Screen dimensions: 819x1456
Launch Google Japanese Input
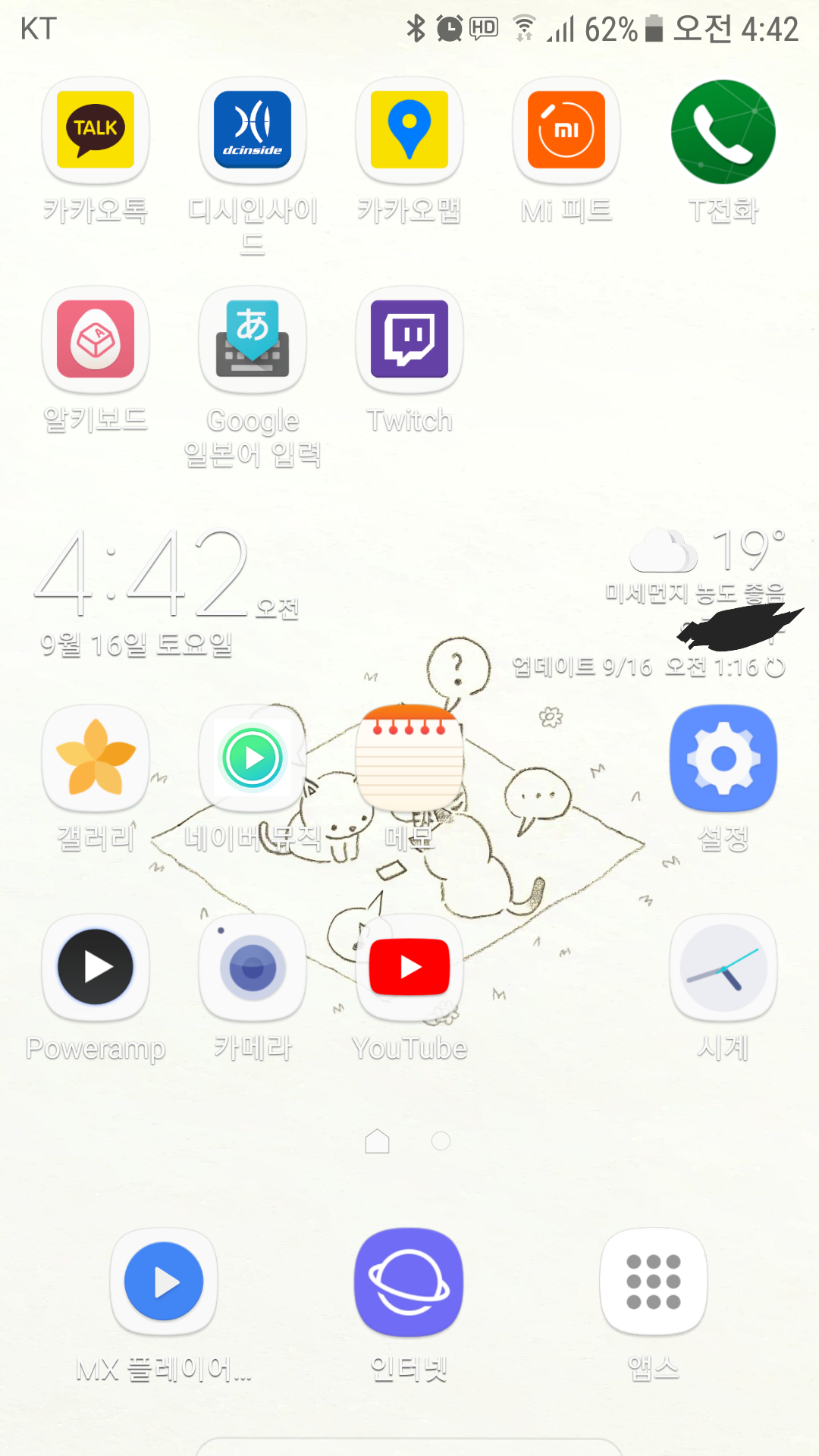tap(253, 340)
